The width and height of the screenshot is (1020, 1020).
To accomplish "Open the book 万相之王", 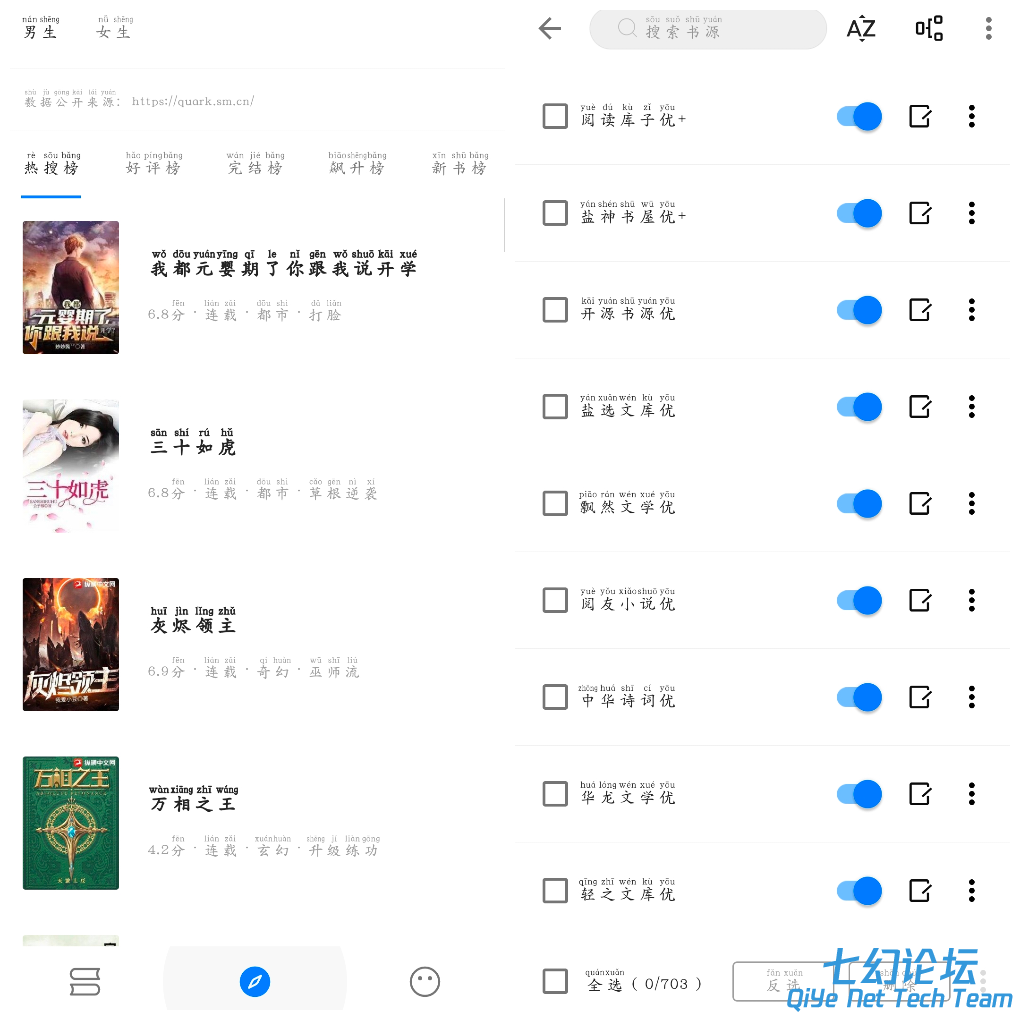I will [194, 803].
